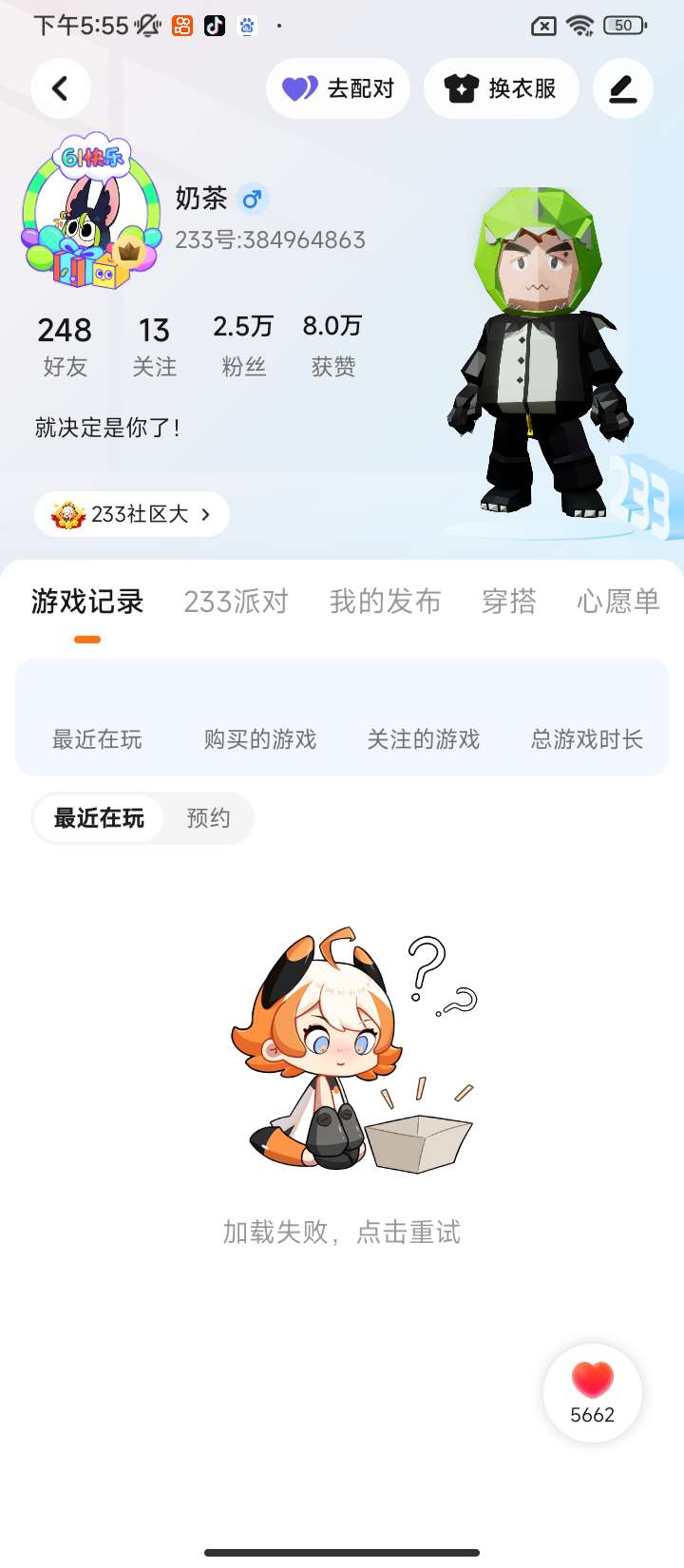
Task: Select the 最近在玩 segment
Action: pos(99,818)
